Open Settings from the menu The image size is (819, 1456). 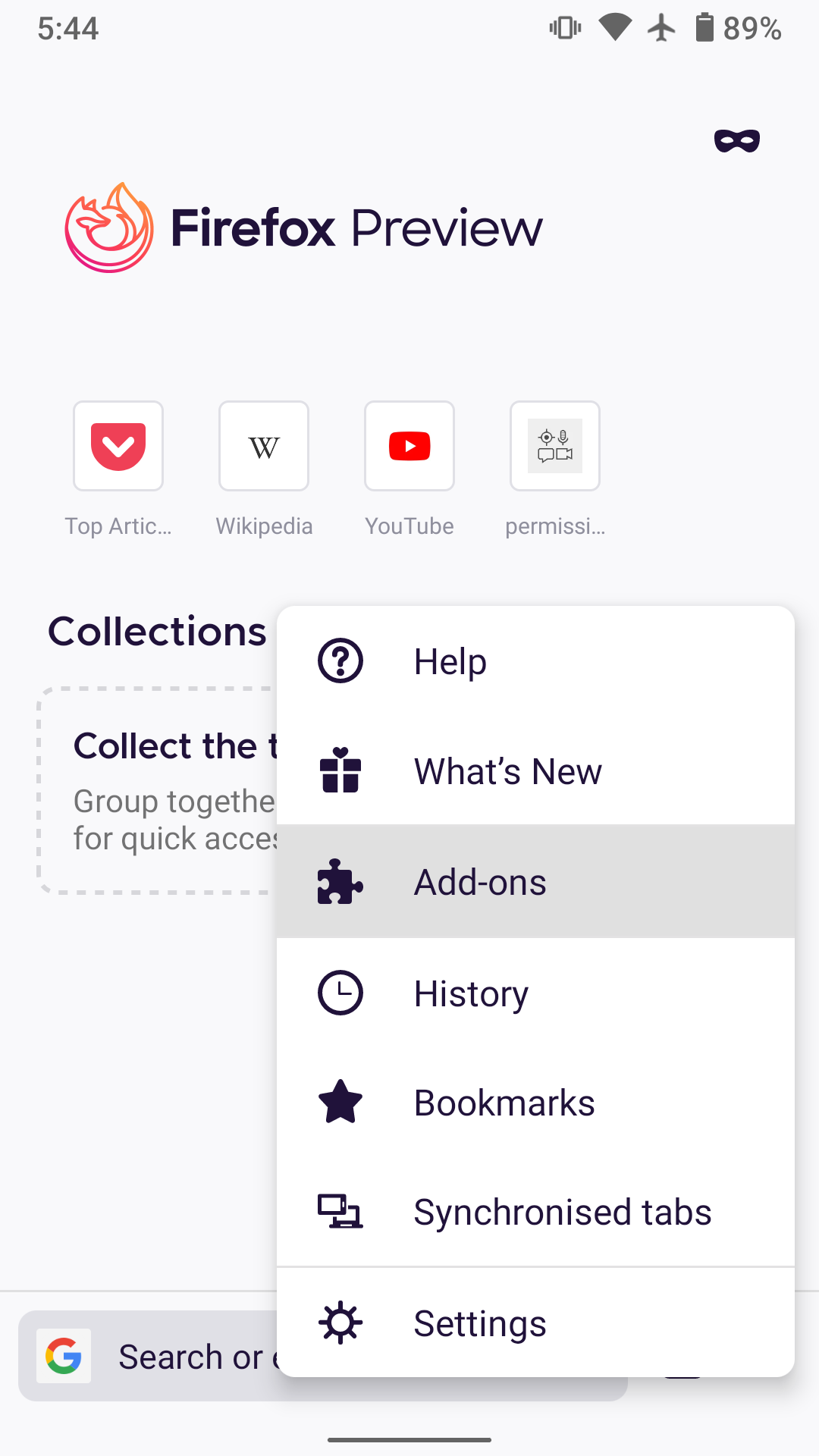(x=535, y=1323)
